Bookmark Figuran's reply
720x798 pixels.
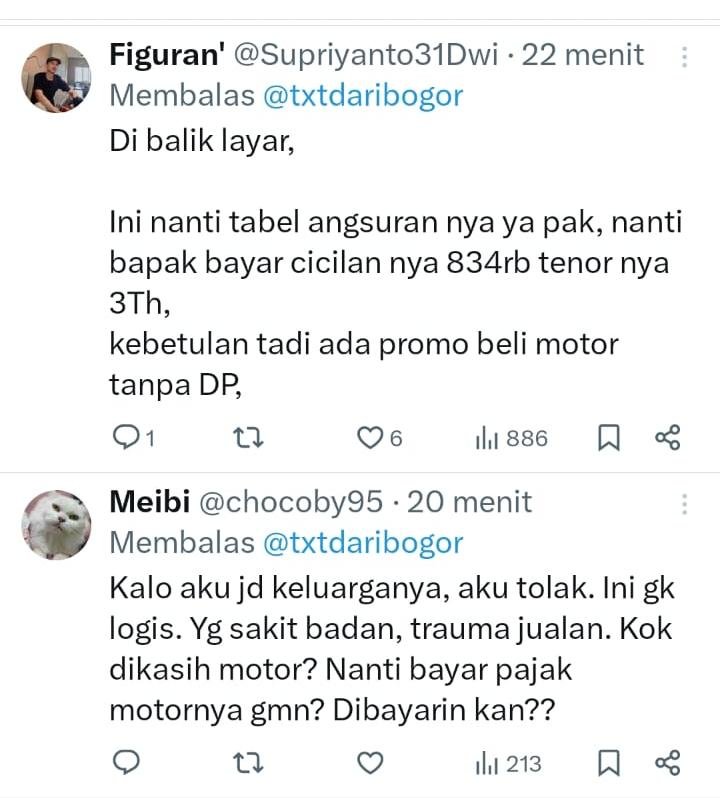coord(608,437)
